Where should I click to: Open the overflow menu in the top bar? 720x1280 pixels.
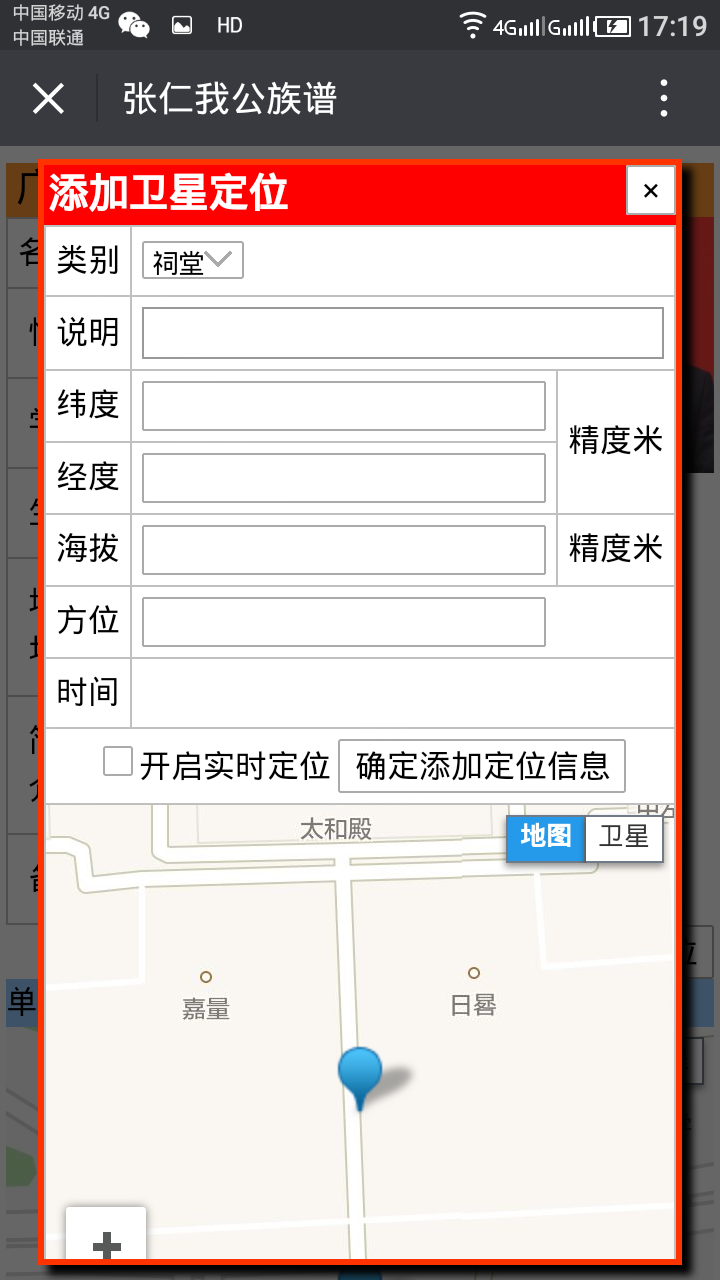663,99
